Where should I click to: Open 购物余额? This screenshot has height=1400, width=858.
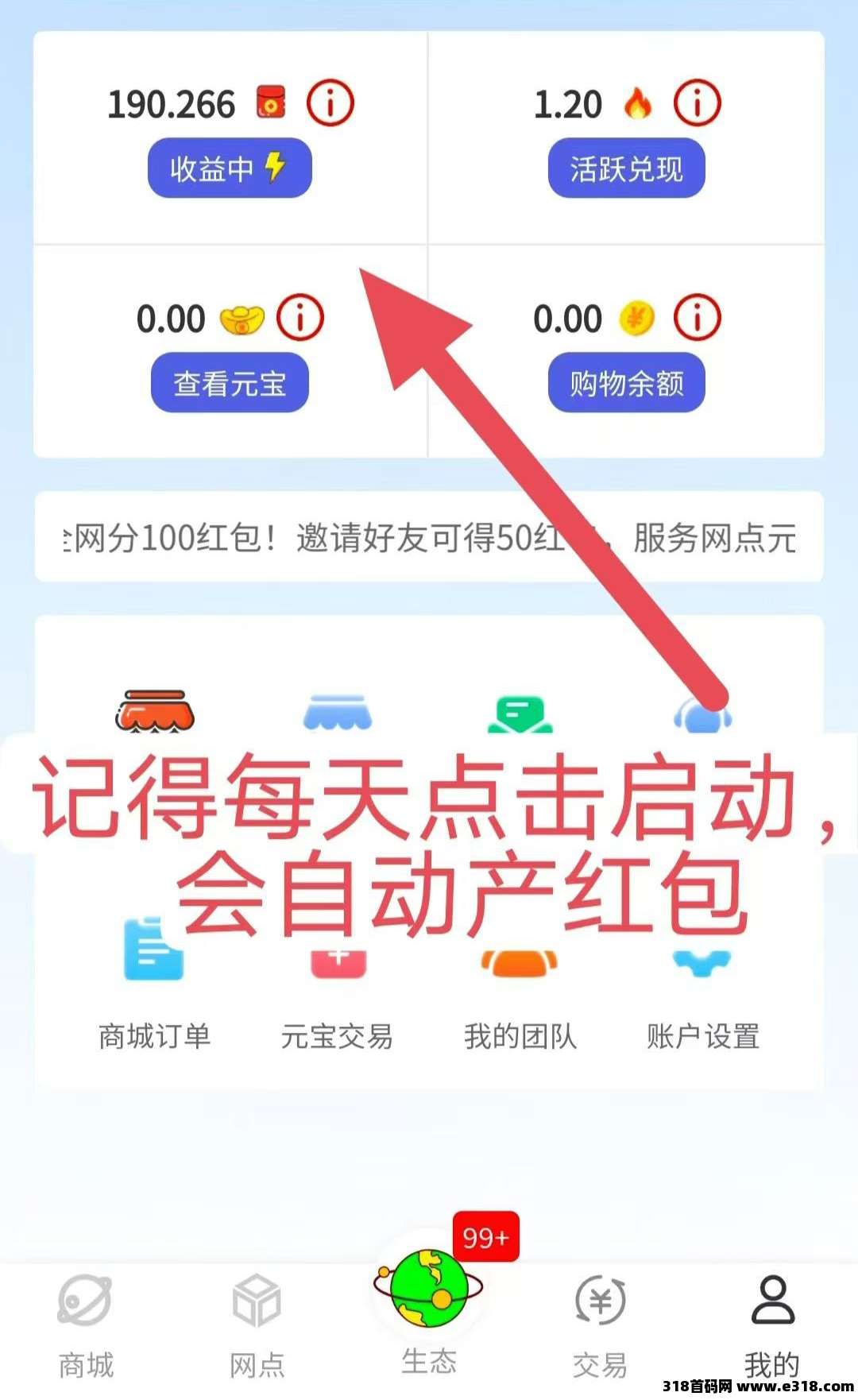coord(626,383)
